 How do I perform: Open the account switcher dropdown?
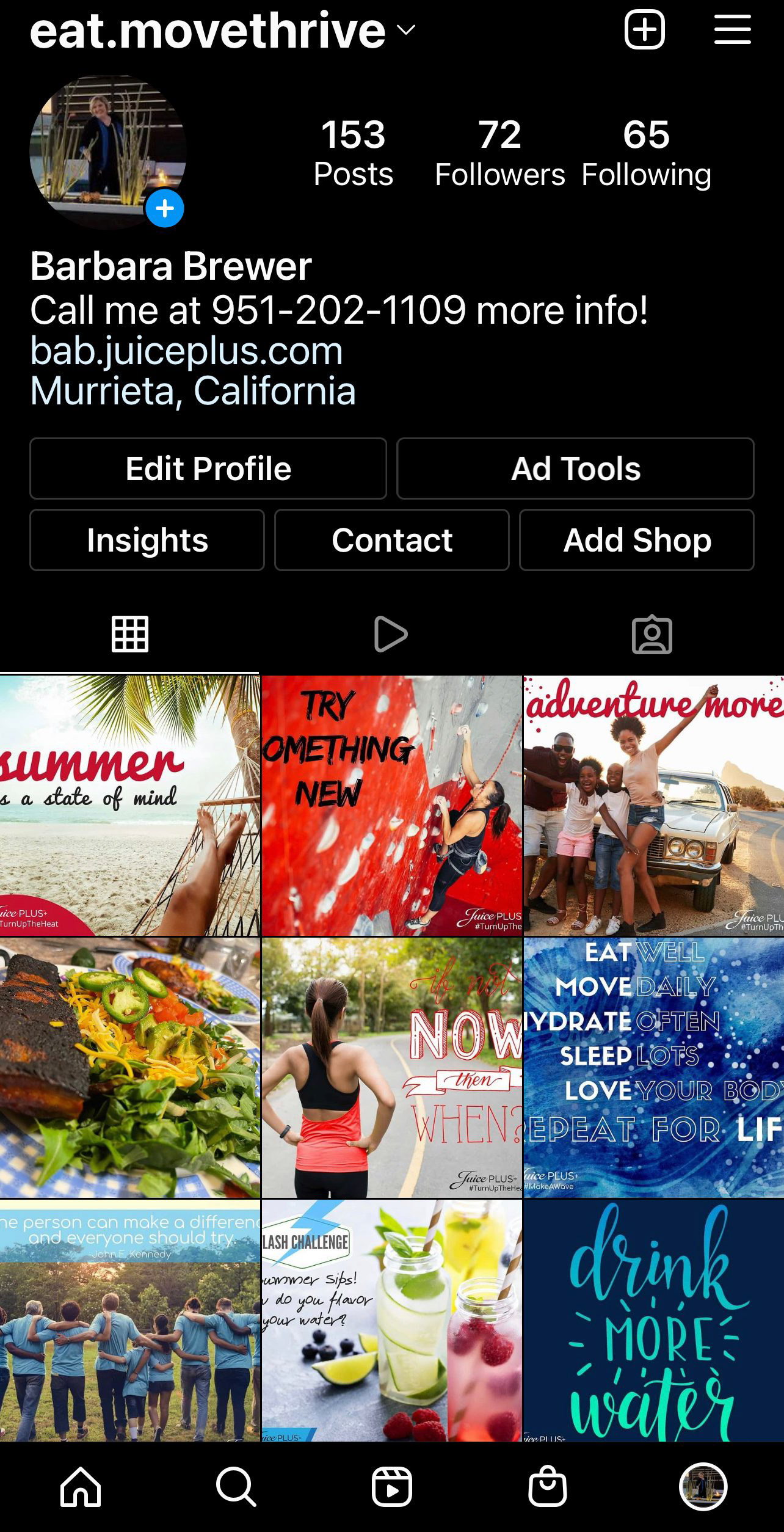coord(406,29)
